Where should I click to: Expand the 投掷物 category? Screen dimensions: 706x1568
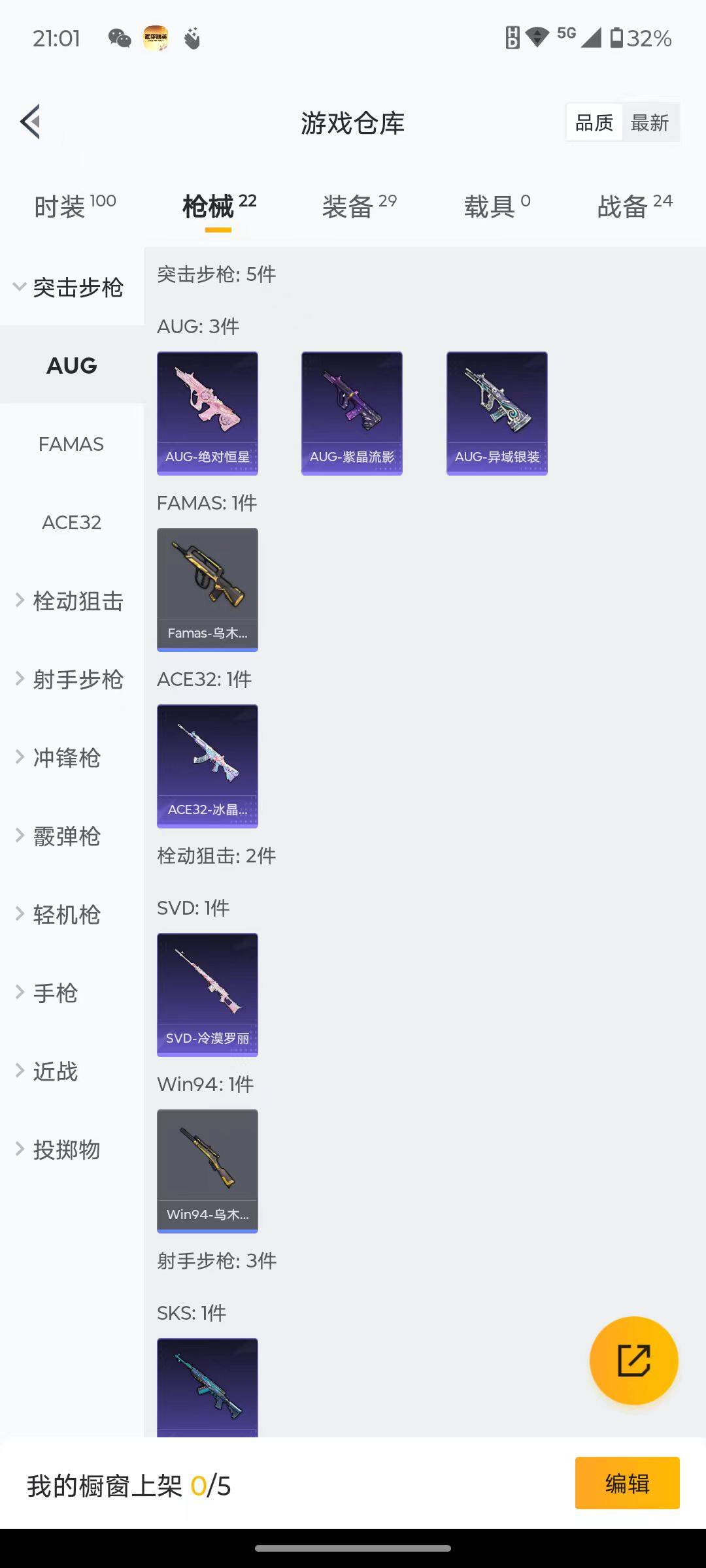point(65,1149)
